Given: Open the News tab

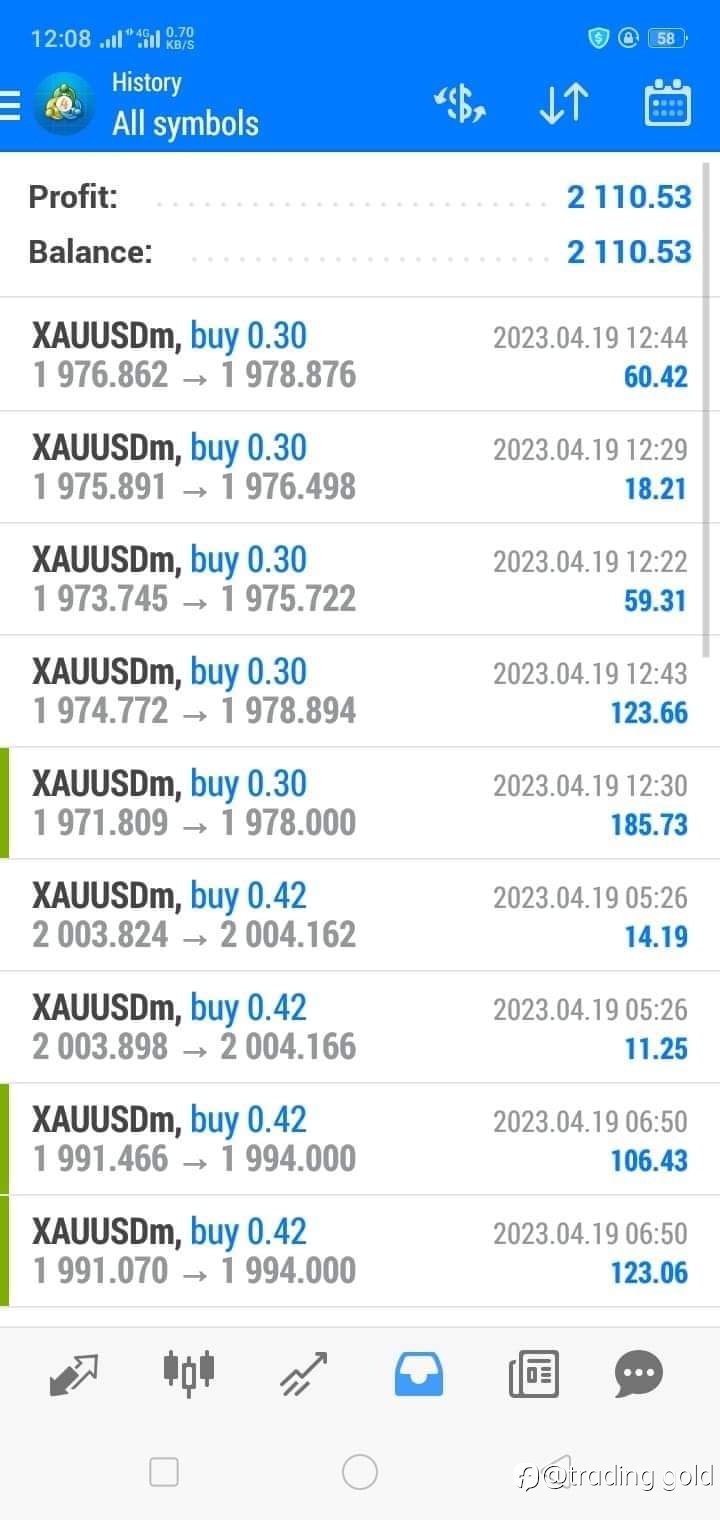Looking at the screenshot, I should [534, 1374].
